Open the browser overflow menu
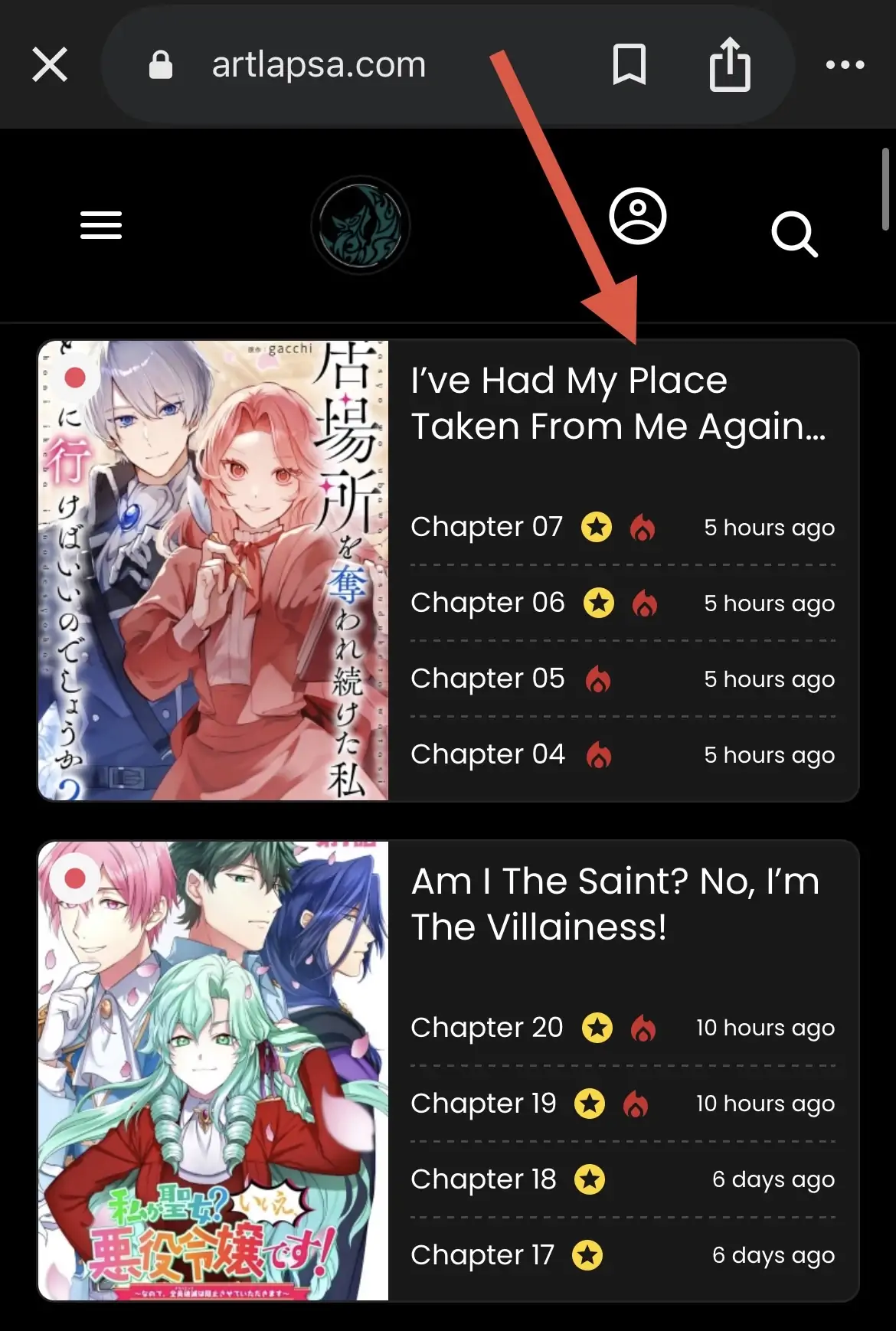 pos(845,65)
